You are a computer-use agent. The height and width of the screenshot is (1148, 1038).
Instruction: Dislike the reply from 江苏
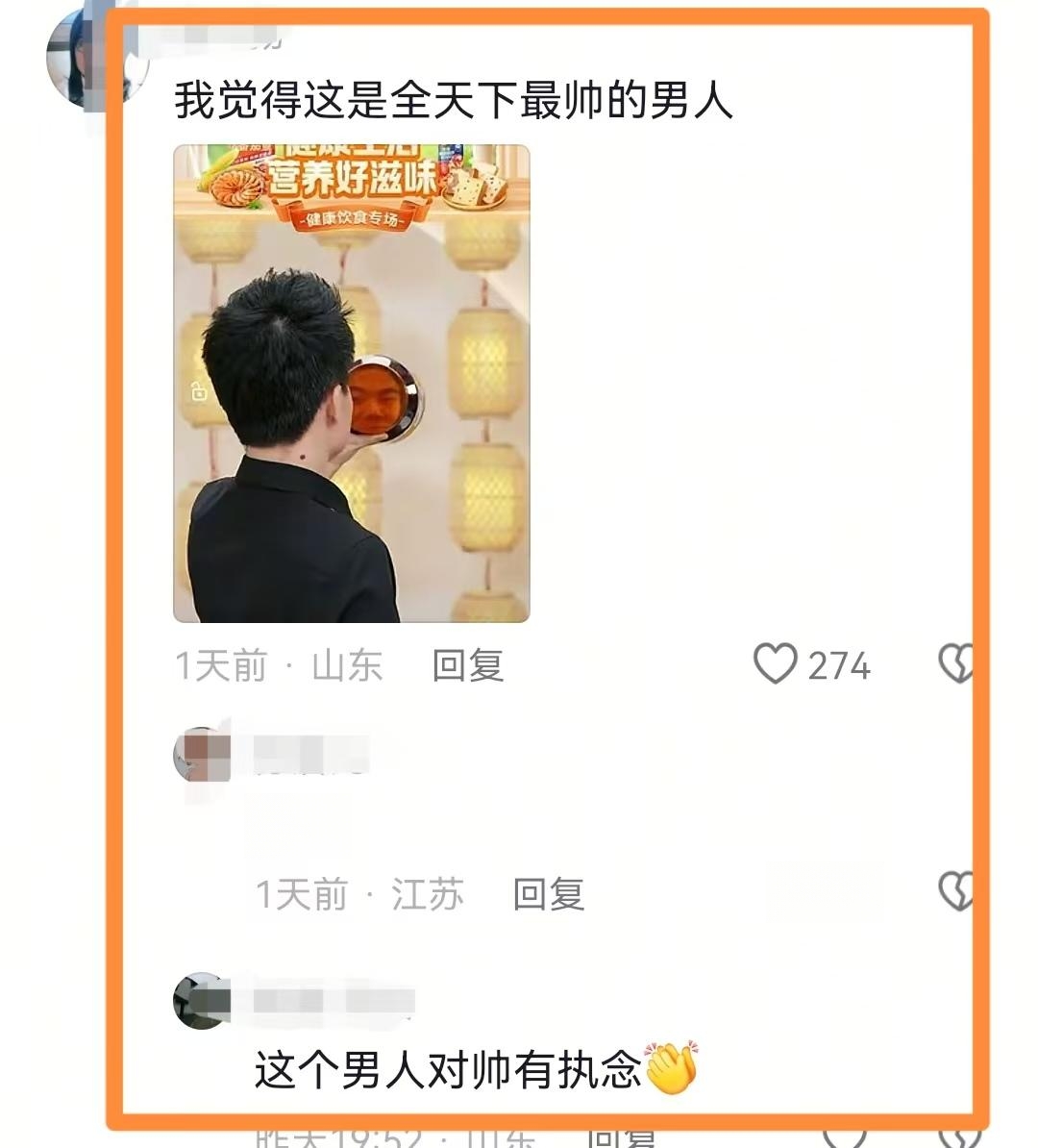point(956,891)
